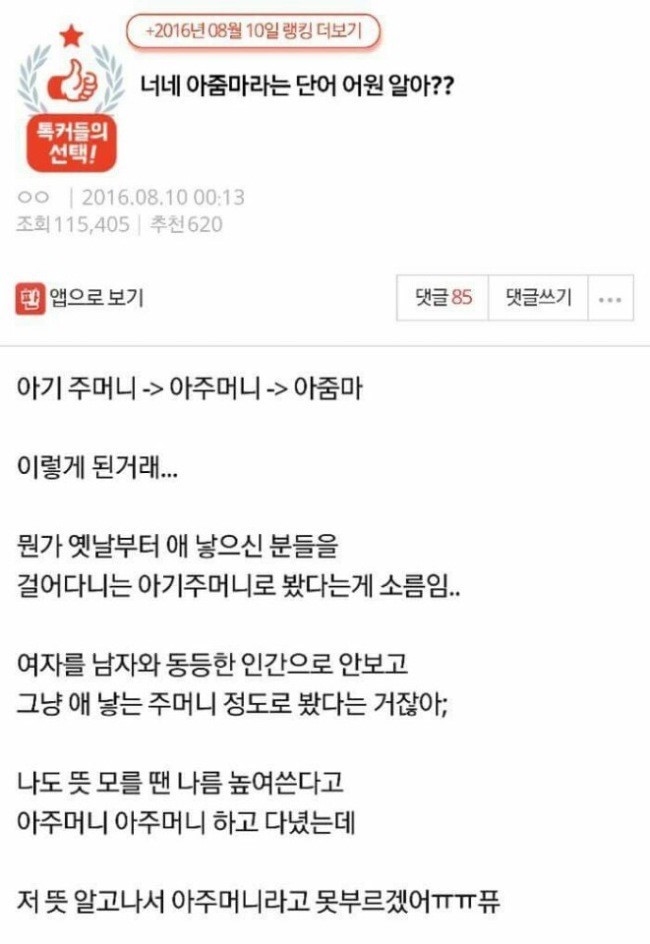650x944 pixels.
Task: Tap 앱으로 보기 to open in app
Action: click(80, 297)
